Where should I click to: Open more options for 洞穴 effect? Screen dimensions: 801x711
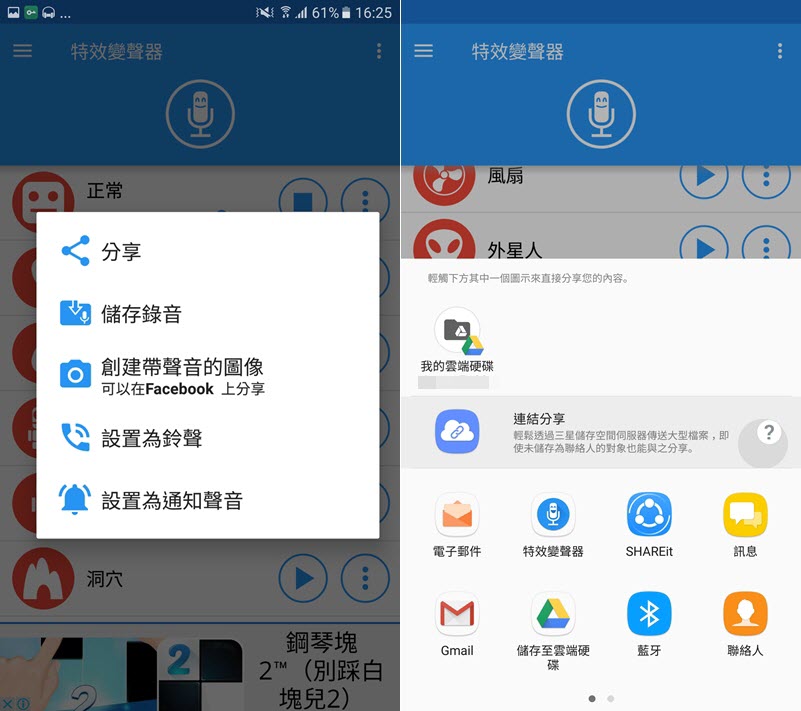(x=365, y=578)
